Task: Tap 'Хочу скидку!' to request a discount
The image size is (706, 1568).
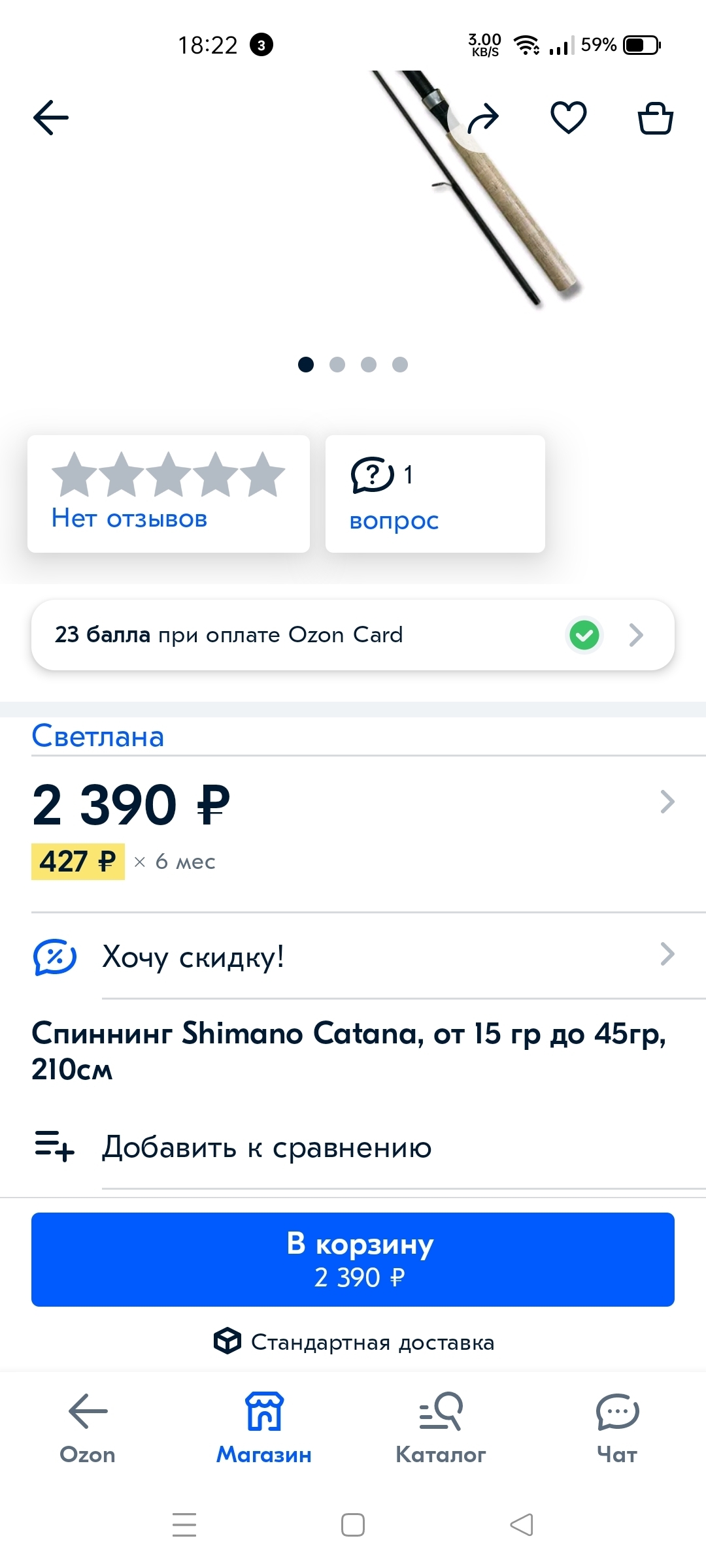Action: 353,956
